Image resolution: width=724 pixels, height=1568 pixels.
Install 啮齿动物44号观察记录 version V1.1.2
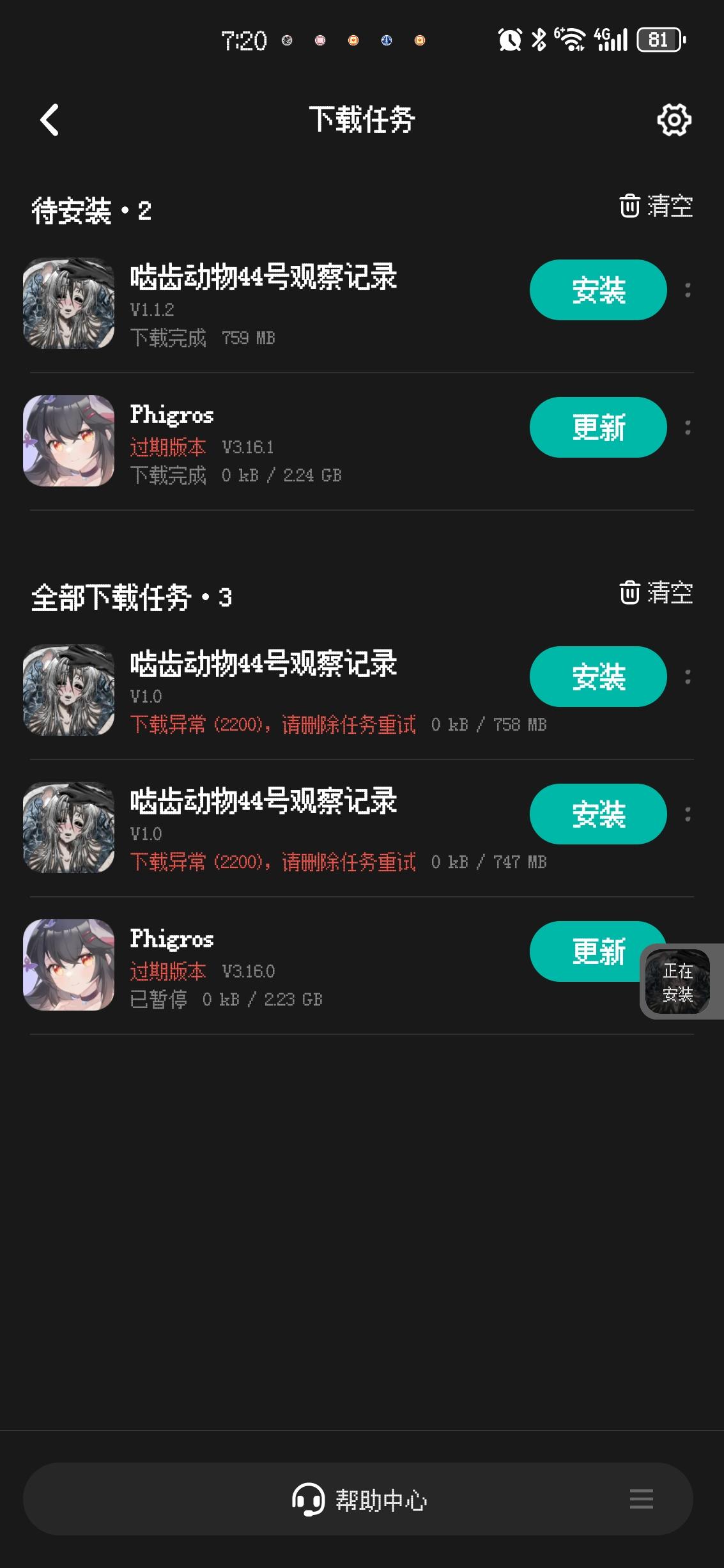(597, 289)
